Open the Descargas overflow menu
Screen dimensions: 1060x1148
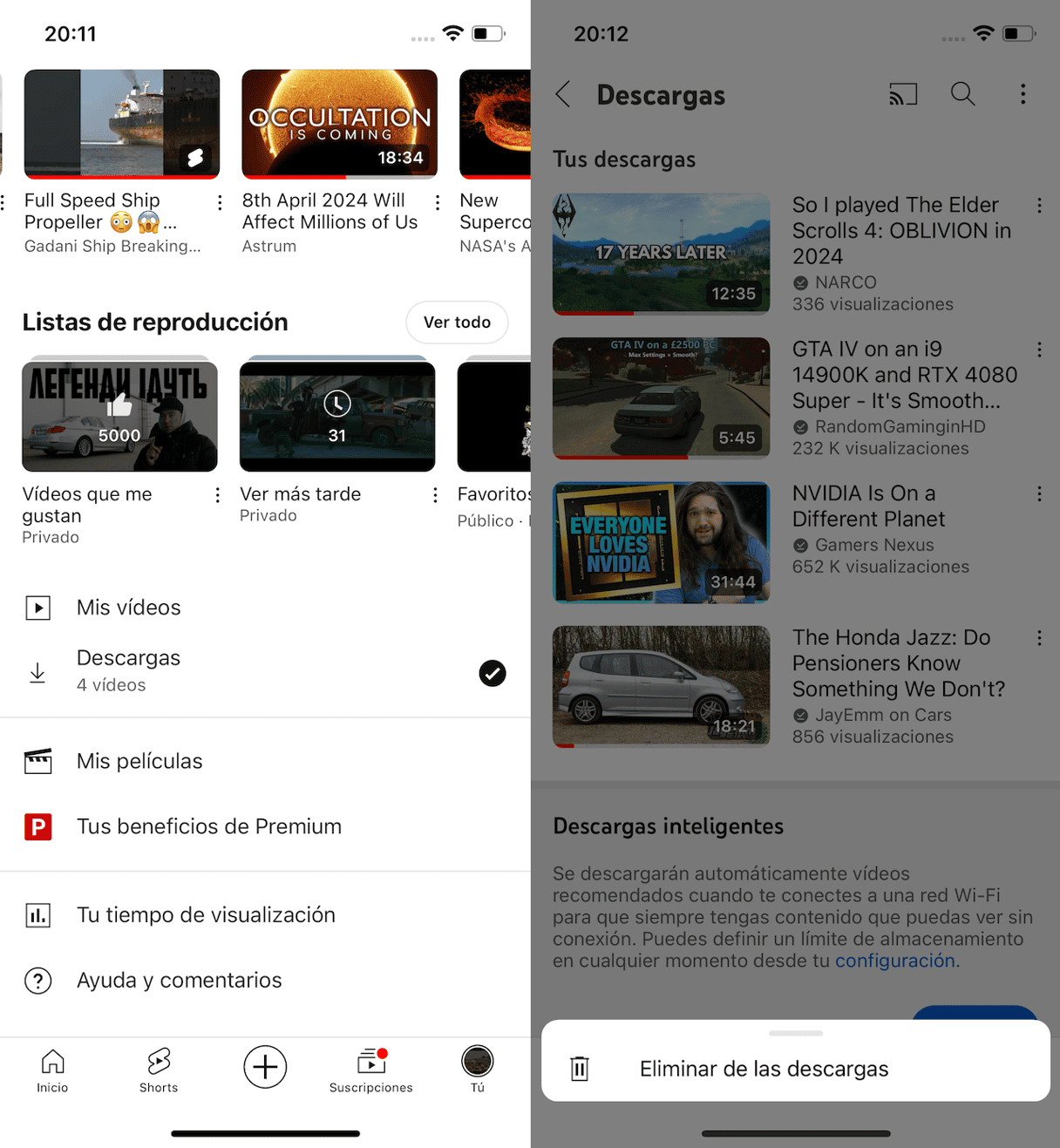click(1023, 94)
